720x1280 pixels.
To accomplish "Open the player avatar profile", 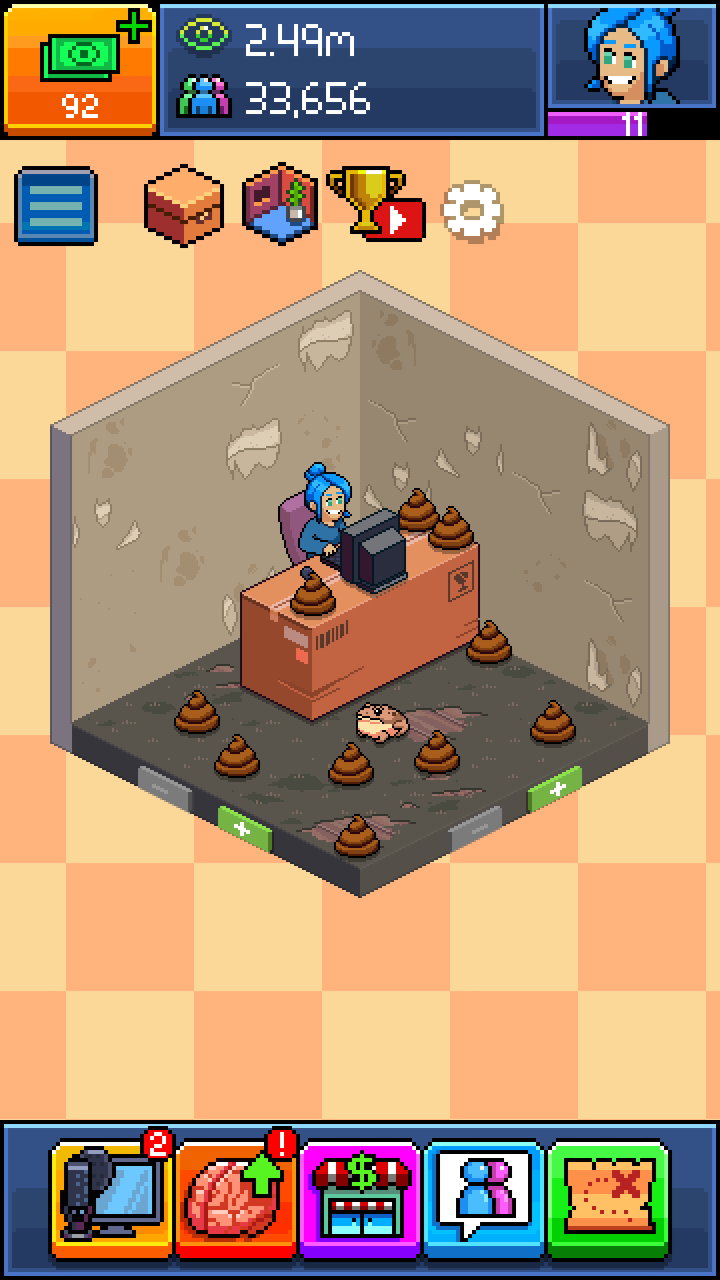I will click(x=632, y=58).
